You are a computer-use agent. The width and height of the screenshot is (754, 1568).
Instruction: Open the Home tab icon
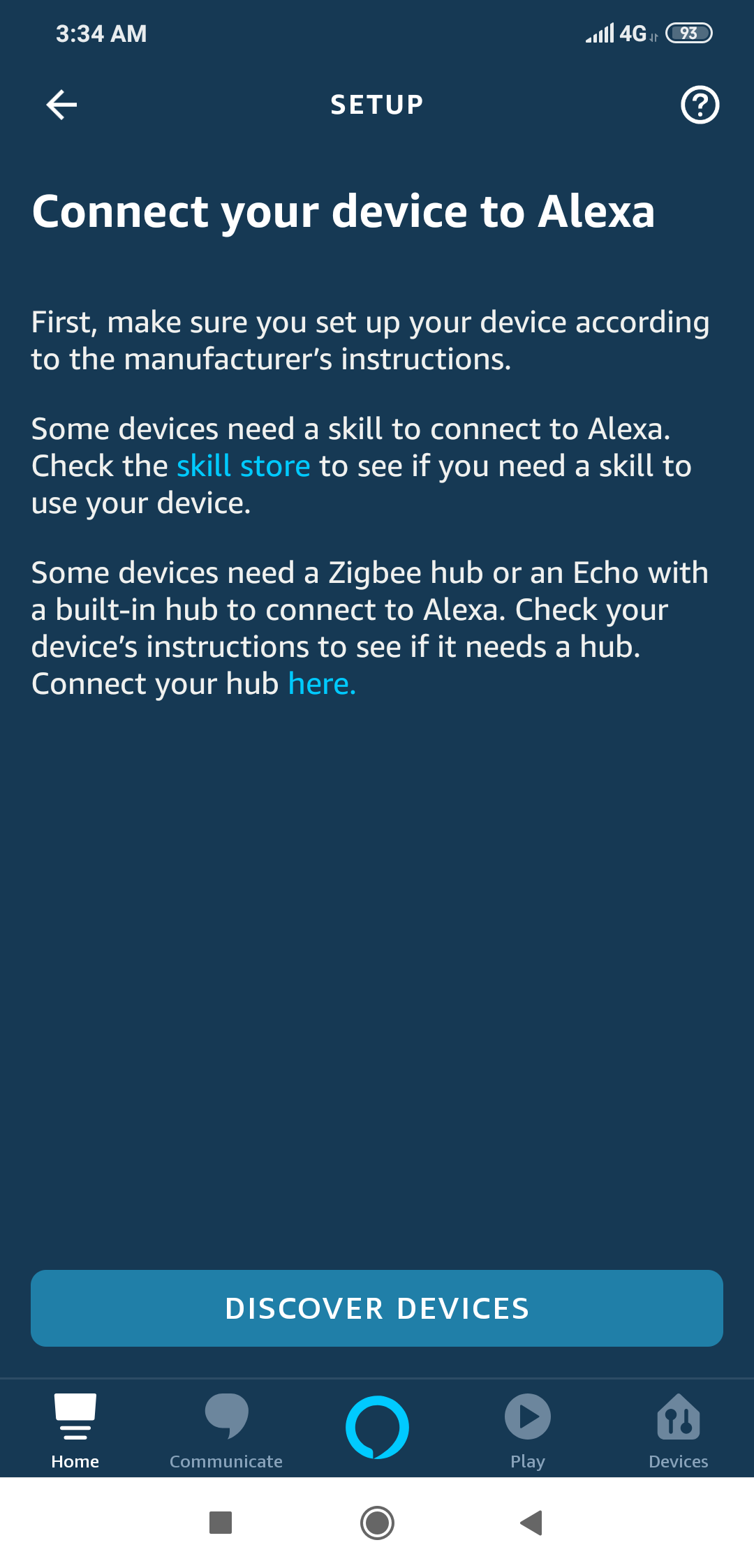coord(75,1416)
